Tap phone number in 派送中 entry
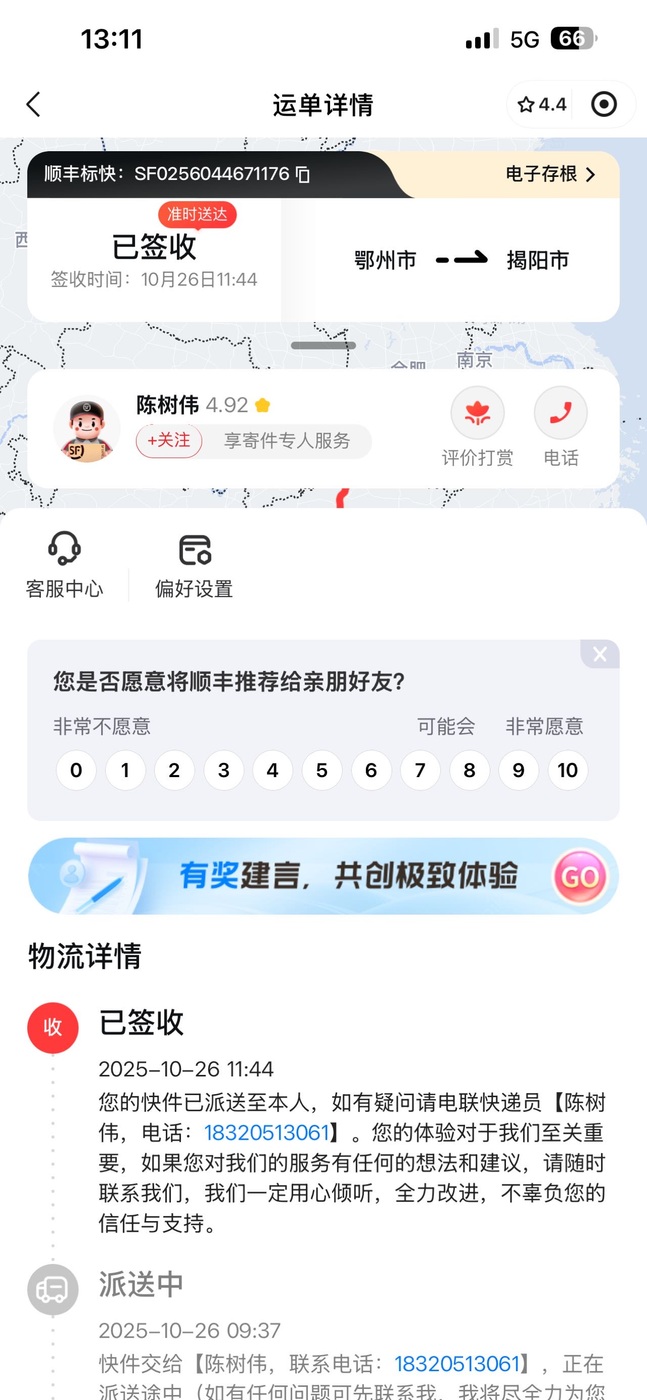The height and width of the screenshot is (1400, 647). [x=457, y=1364]
